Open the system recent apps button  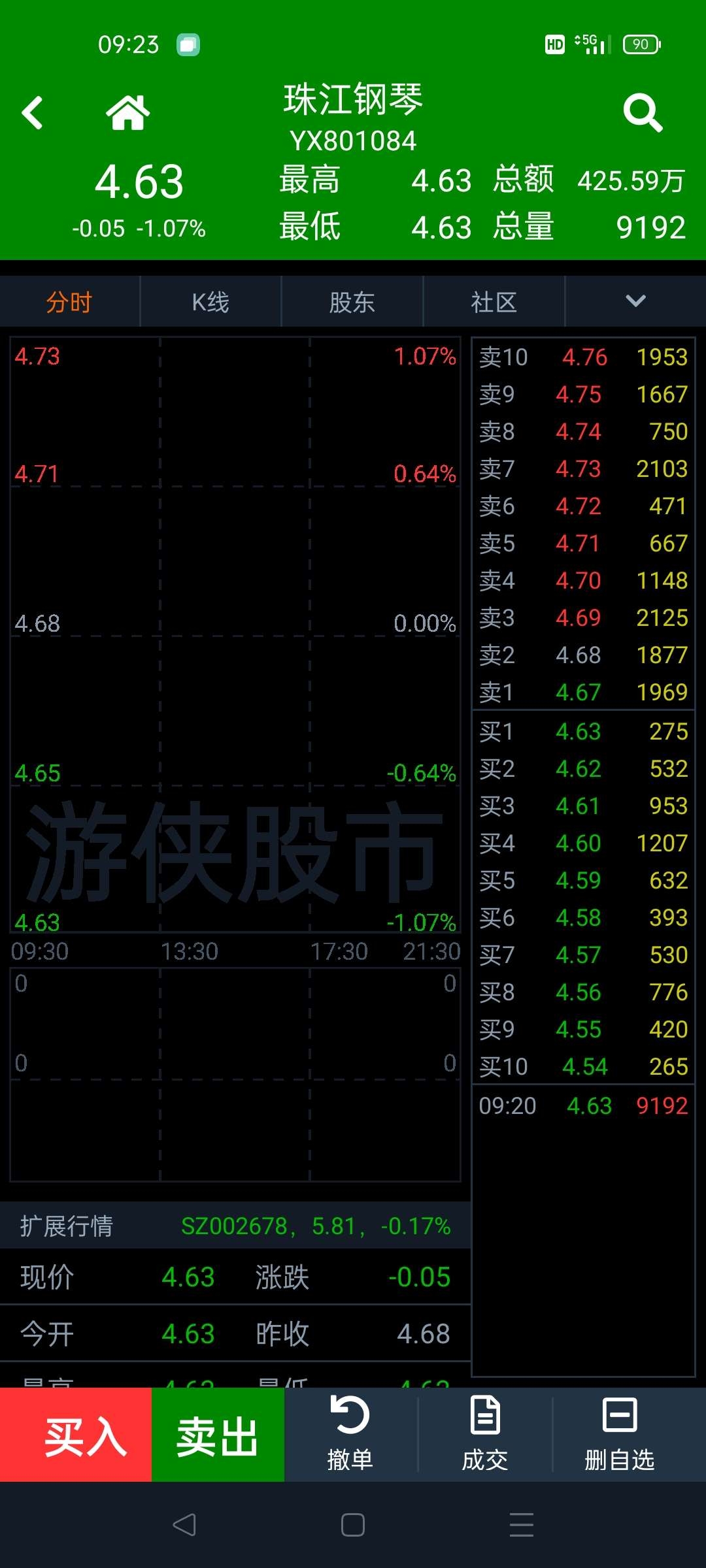pos(522,1525)
